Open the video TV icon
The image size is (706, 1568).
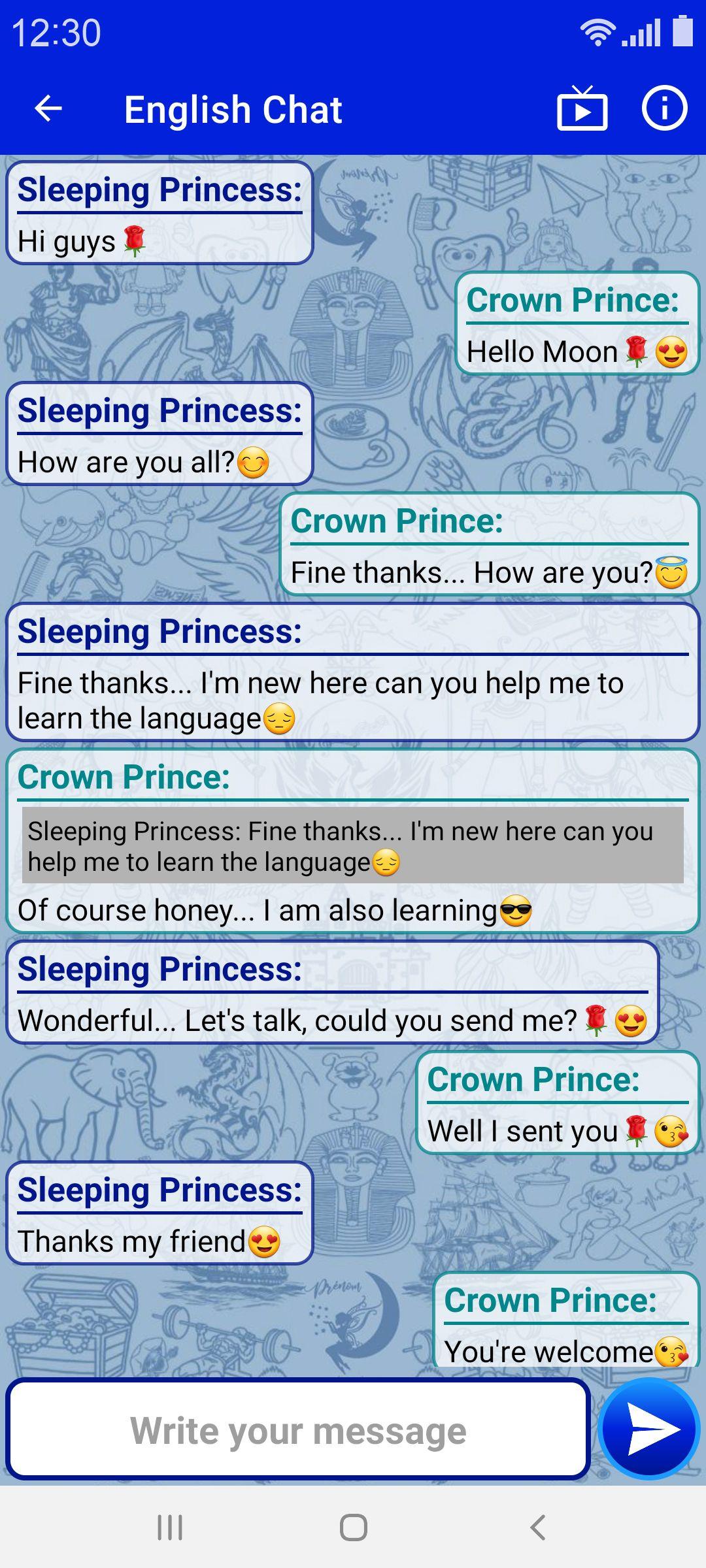click(x=582, y=108)
